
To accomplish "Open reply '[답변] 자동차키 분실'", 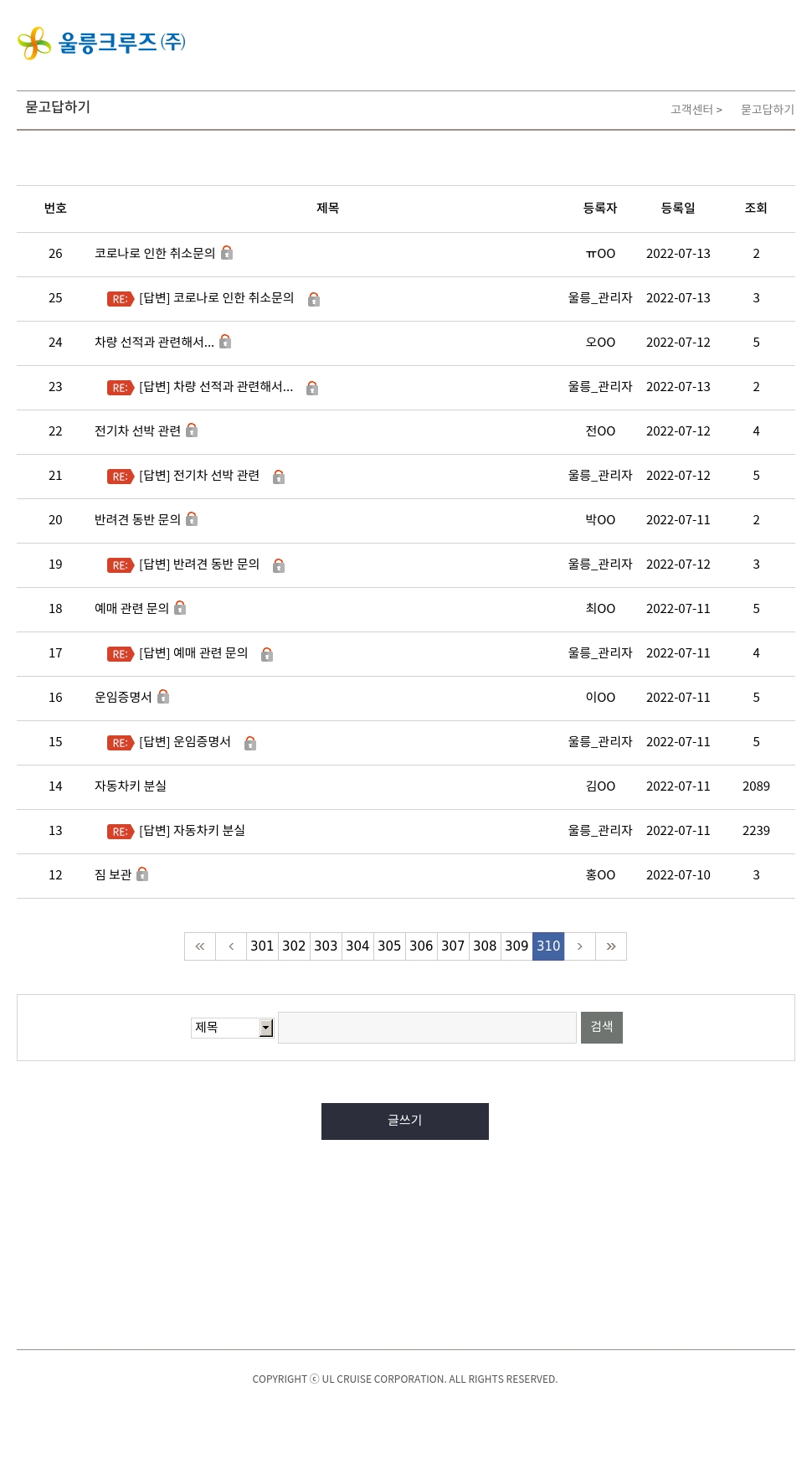I will click(192, 831).
